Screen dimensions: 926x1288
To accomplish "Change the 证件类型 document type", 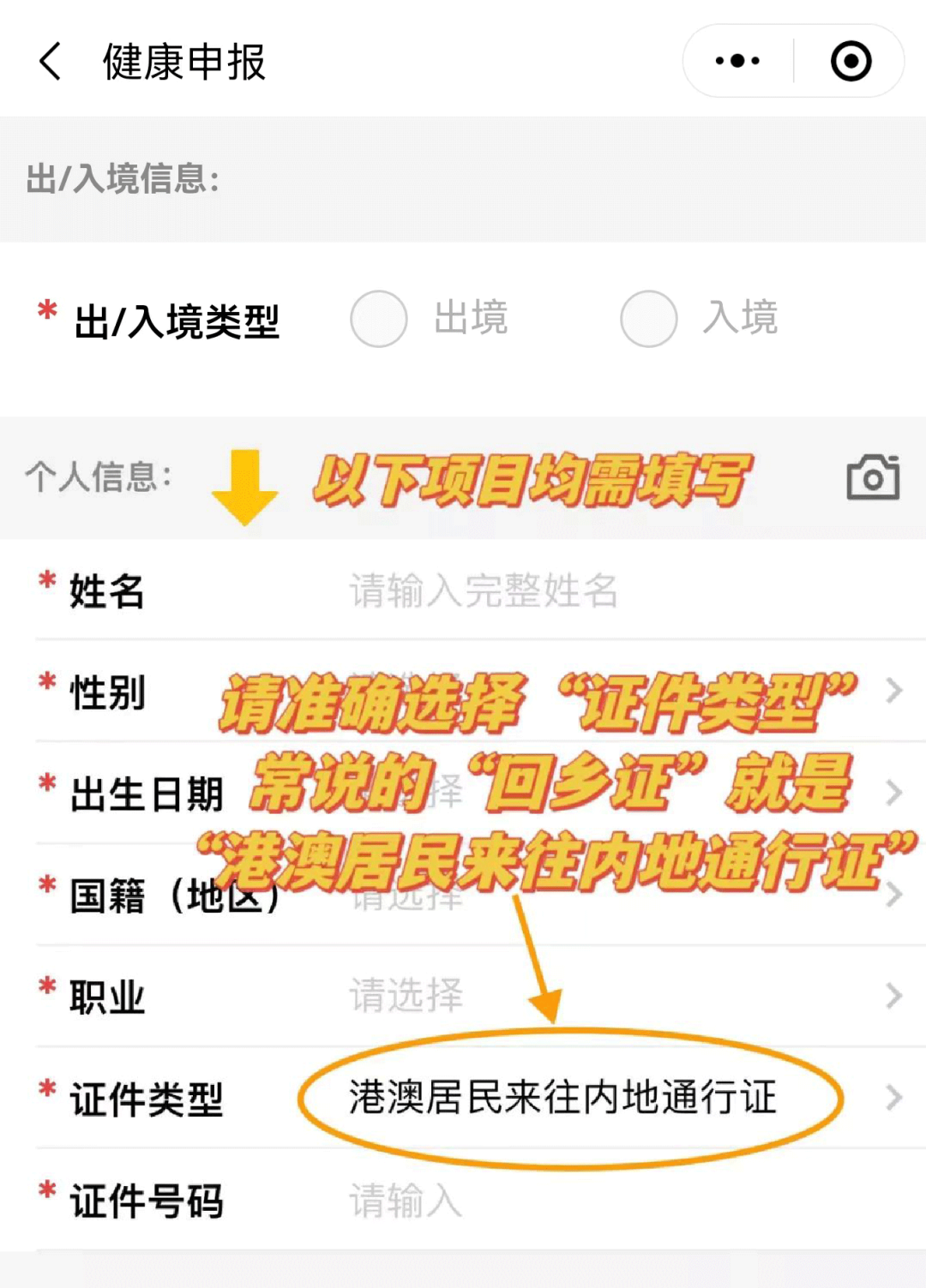I will pyautogui.click(x=600, y=1098).
